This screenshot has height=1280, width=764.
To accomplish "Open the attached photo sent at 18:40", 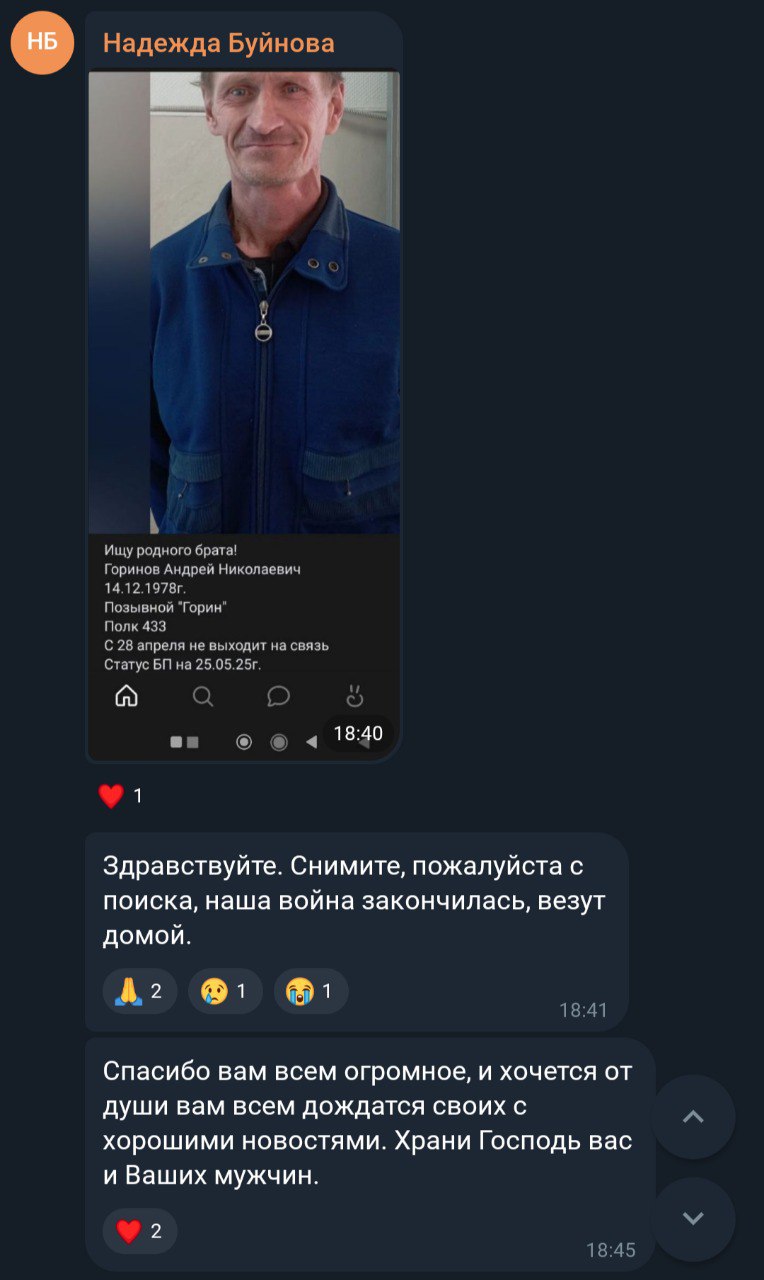I will click(x=244, y=400).
